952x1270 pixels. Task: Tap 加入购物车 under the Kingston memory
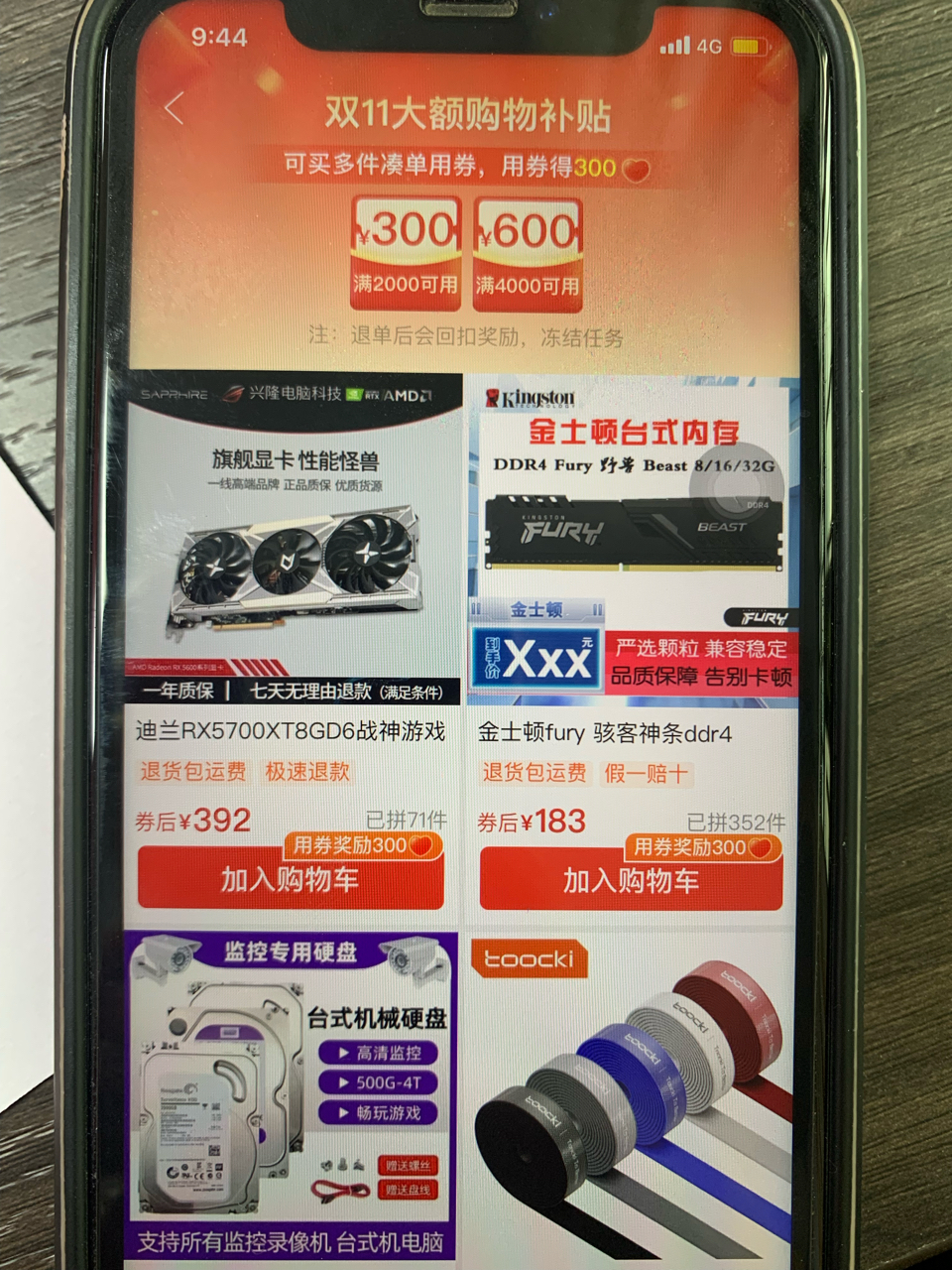(x=635, y=880)
